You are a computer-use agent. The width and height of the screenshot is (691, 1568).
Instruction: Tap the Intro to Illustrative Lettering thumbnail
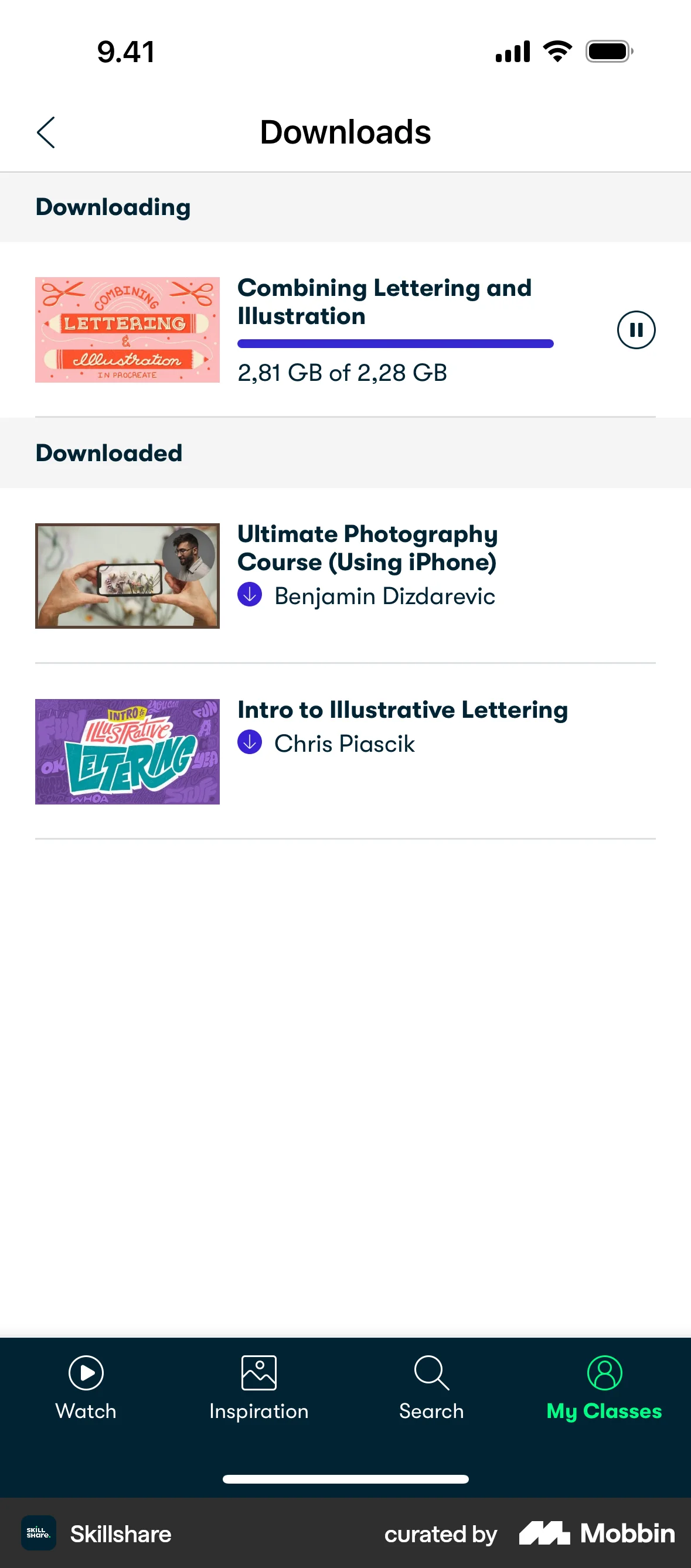[x=127, y=751]
